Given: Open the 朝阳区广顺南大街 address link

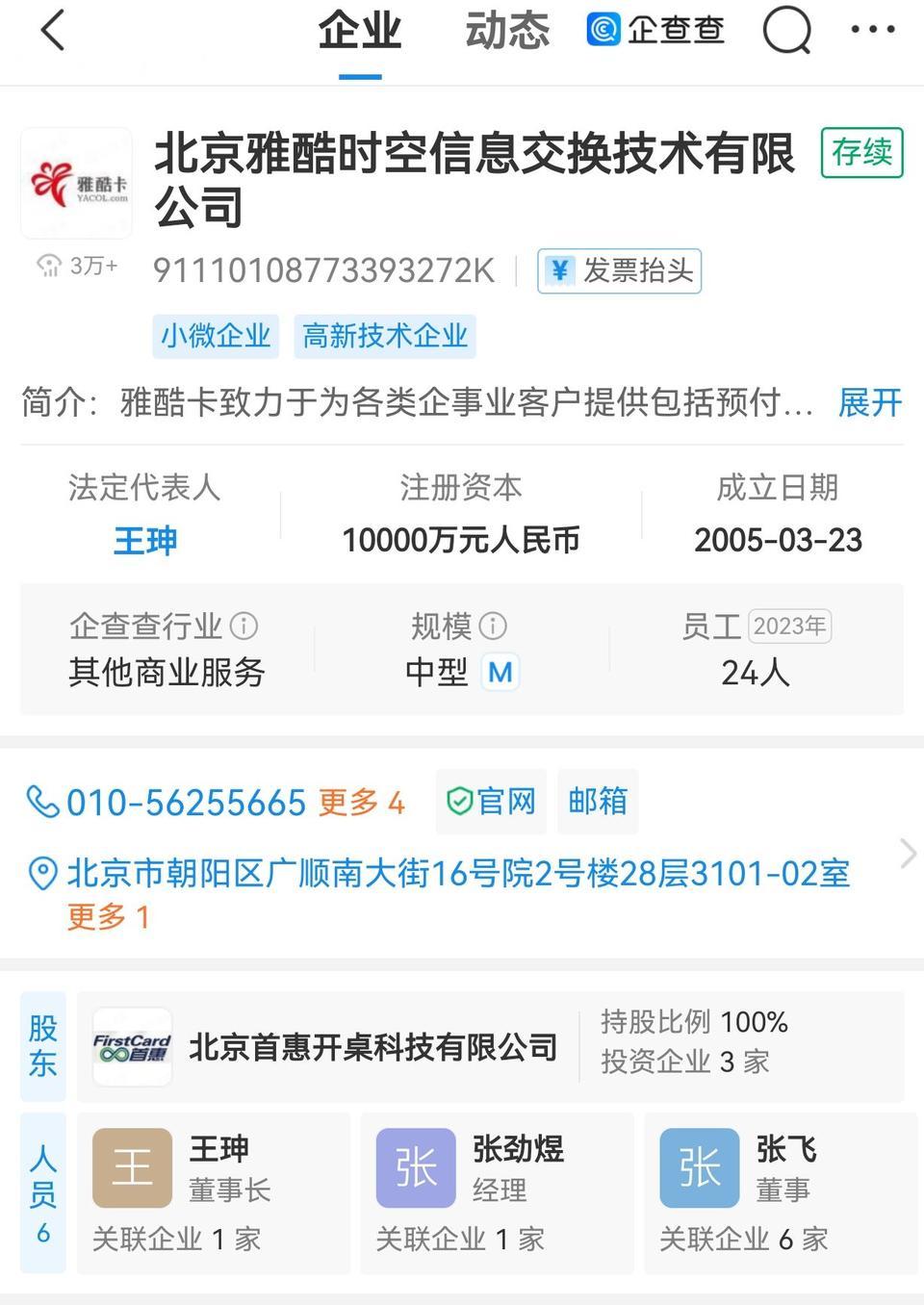Looking at the screenshot, I should [x=457, y=874].
